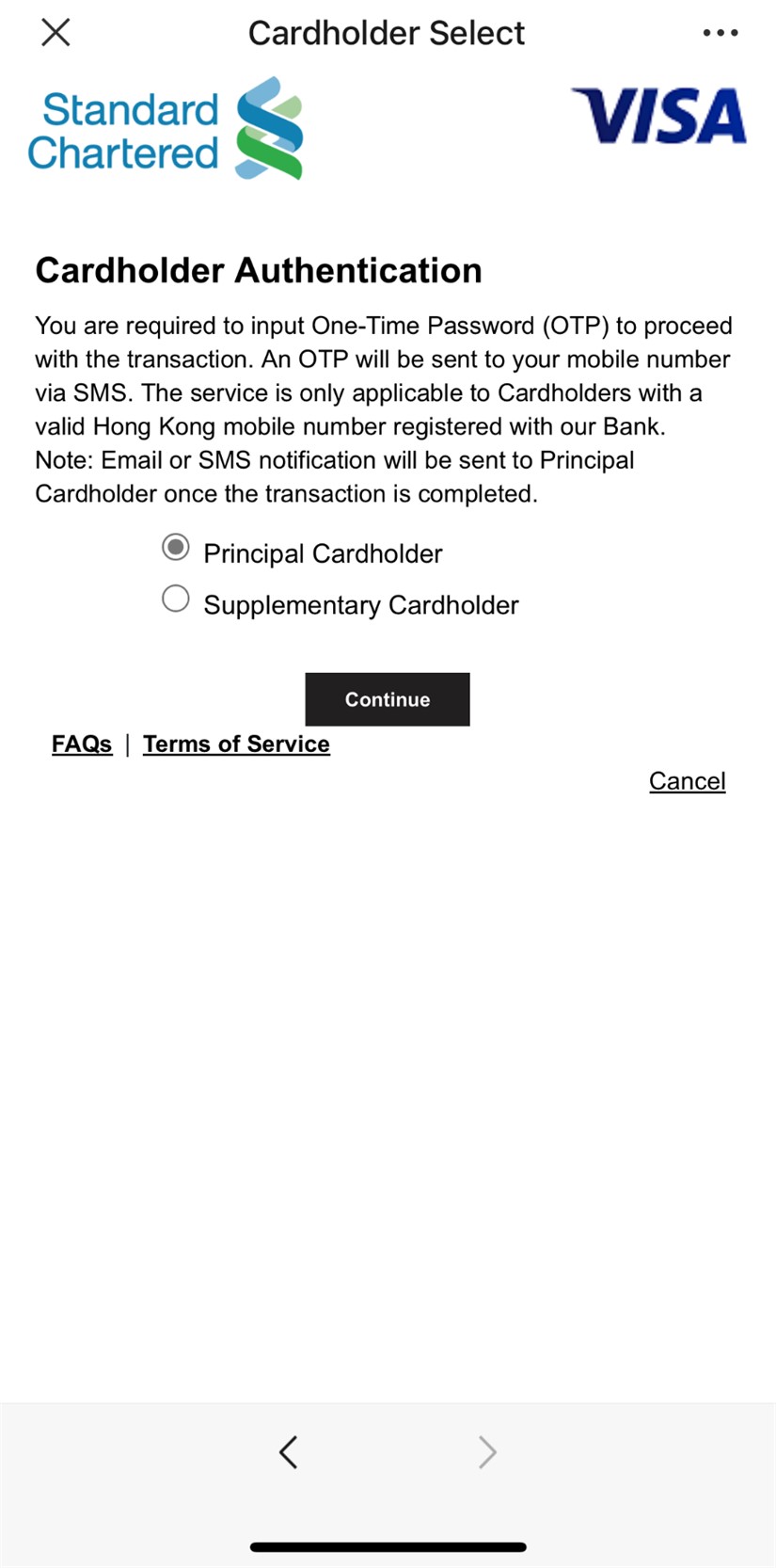Tap the back navigation chevron
776x1568 pixels.
coord(288,1451)
